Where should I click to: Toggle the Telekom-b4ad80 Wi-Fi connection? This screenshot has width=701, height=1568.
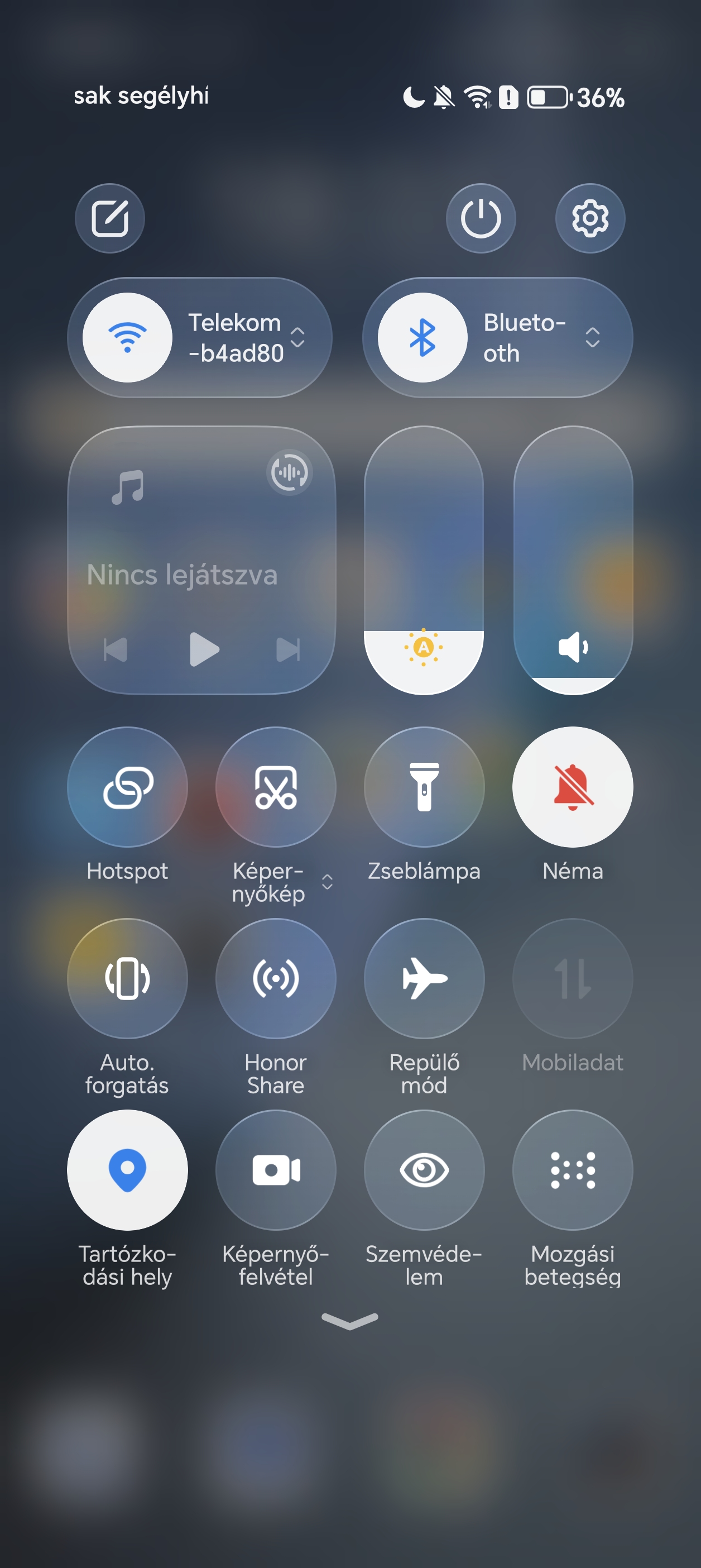tap(127, 338)
